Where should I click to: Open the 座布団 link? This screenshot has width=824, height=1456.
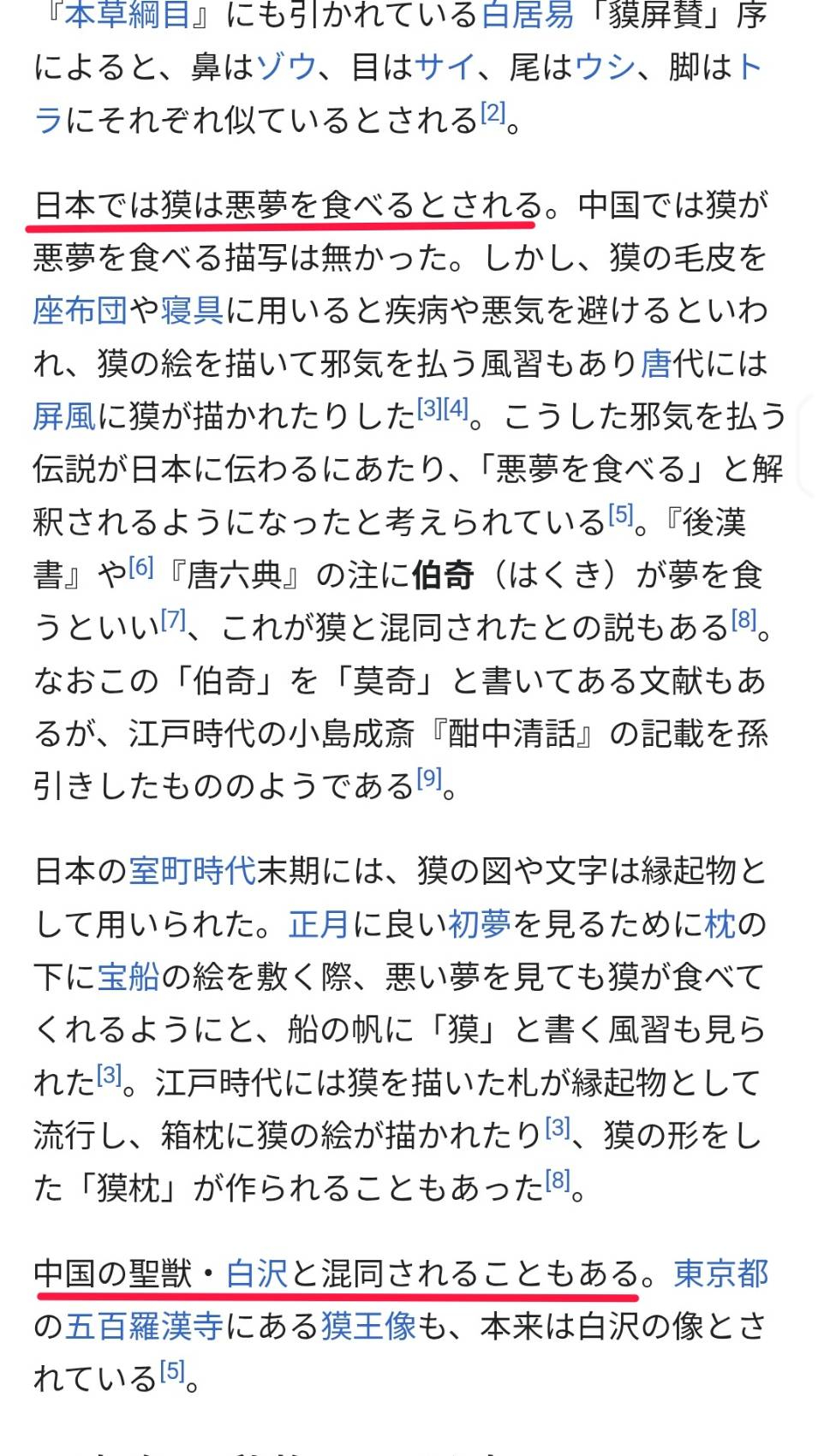click(81, 311)
